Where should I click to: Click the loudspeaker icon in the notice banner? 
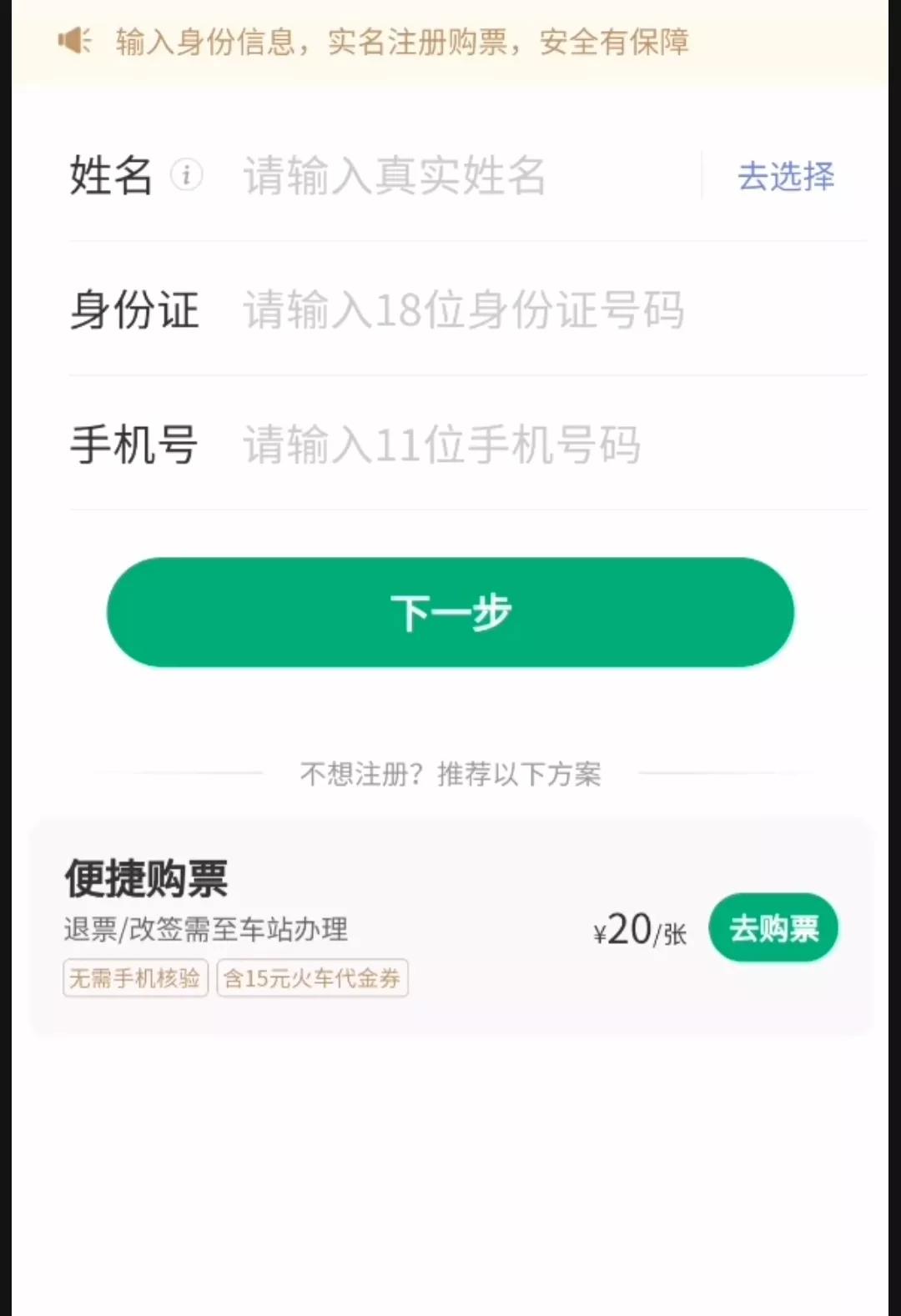tap(75, 42)
